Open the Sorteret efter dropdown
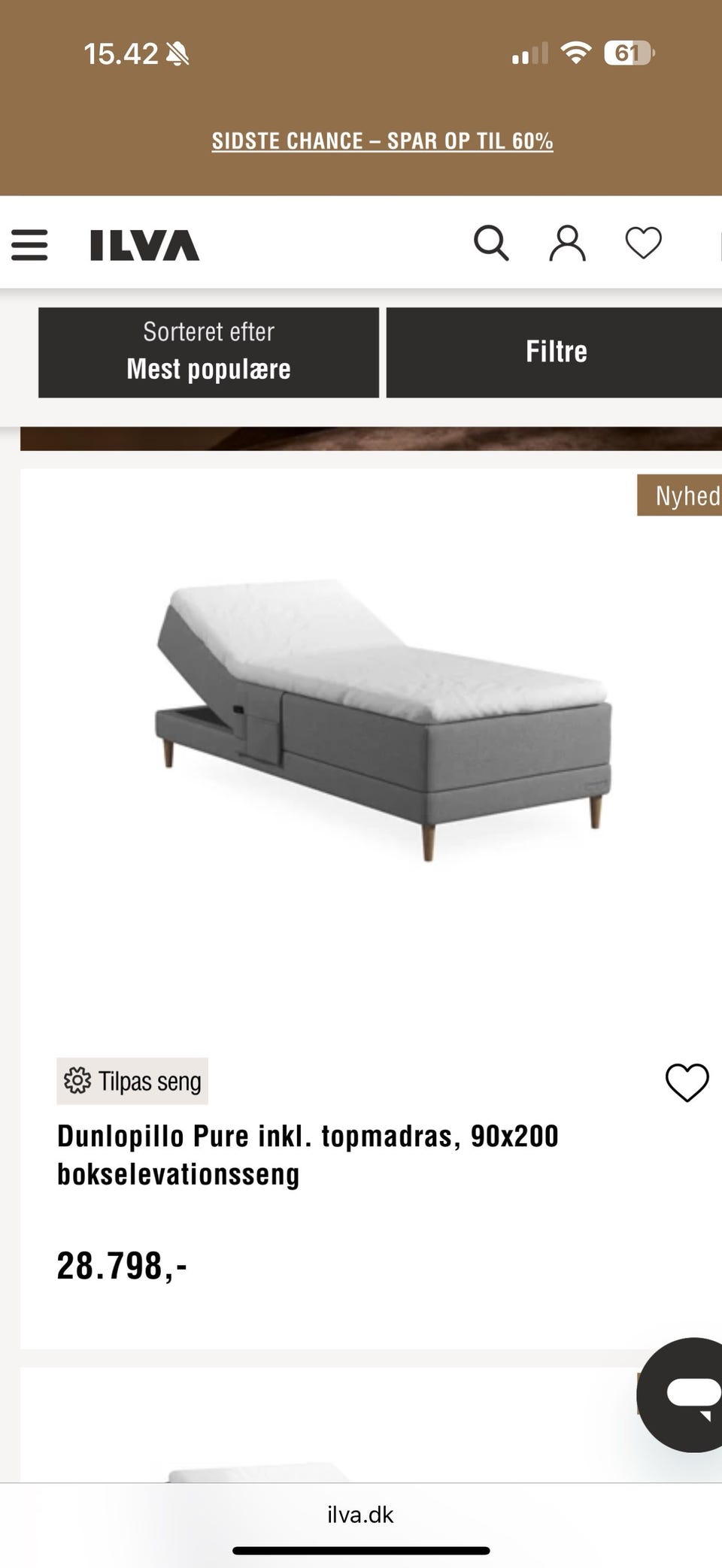 point(208,352)
